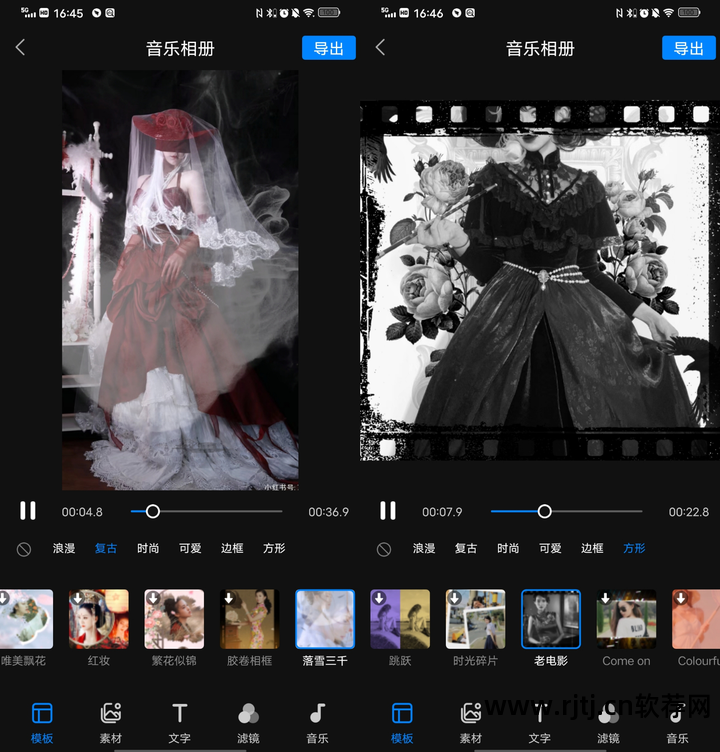This screenshot has width=720, height=752.
Task: Pick the 唯美飘花 template
Action: click(26, 619)
